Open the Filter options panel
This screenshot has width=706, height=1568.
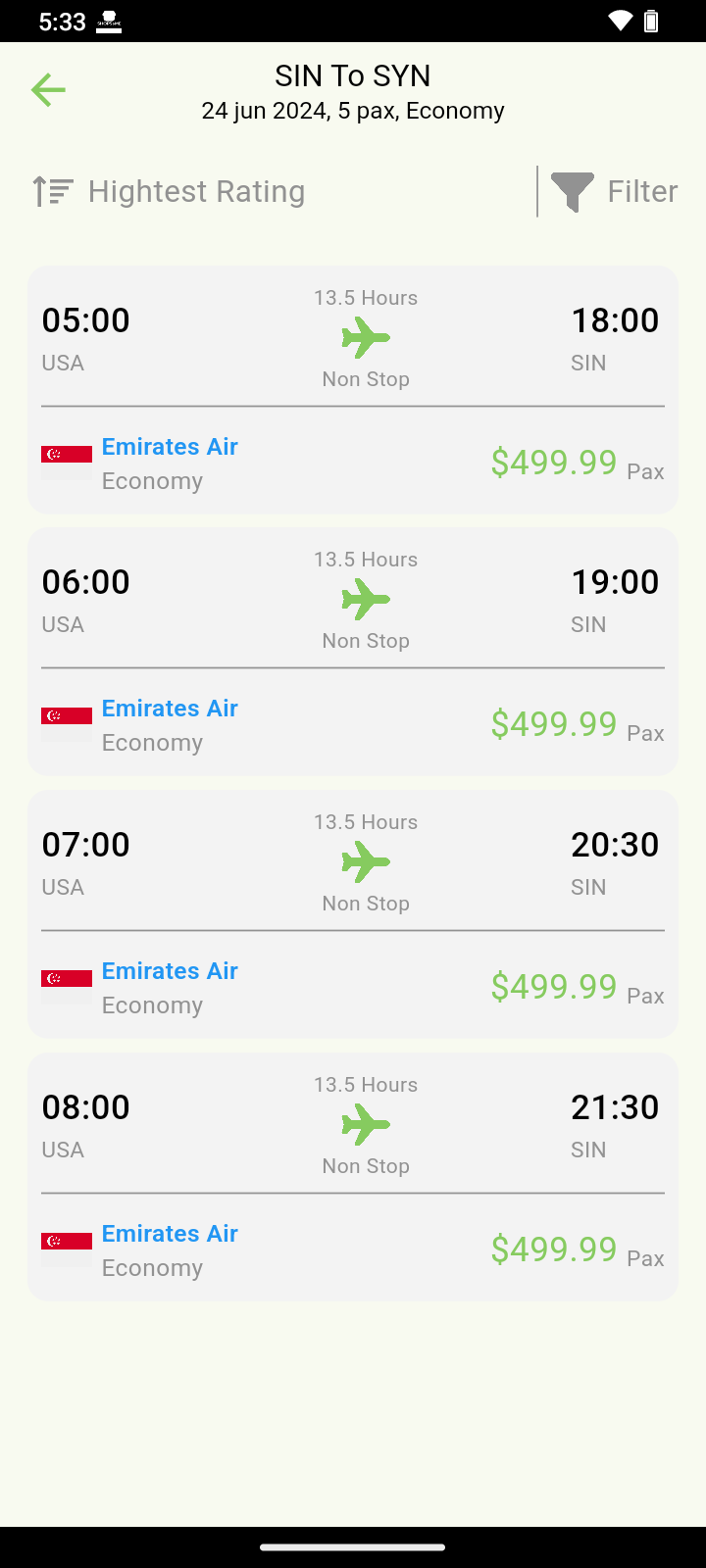tap(642, 191)
